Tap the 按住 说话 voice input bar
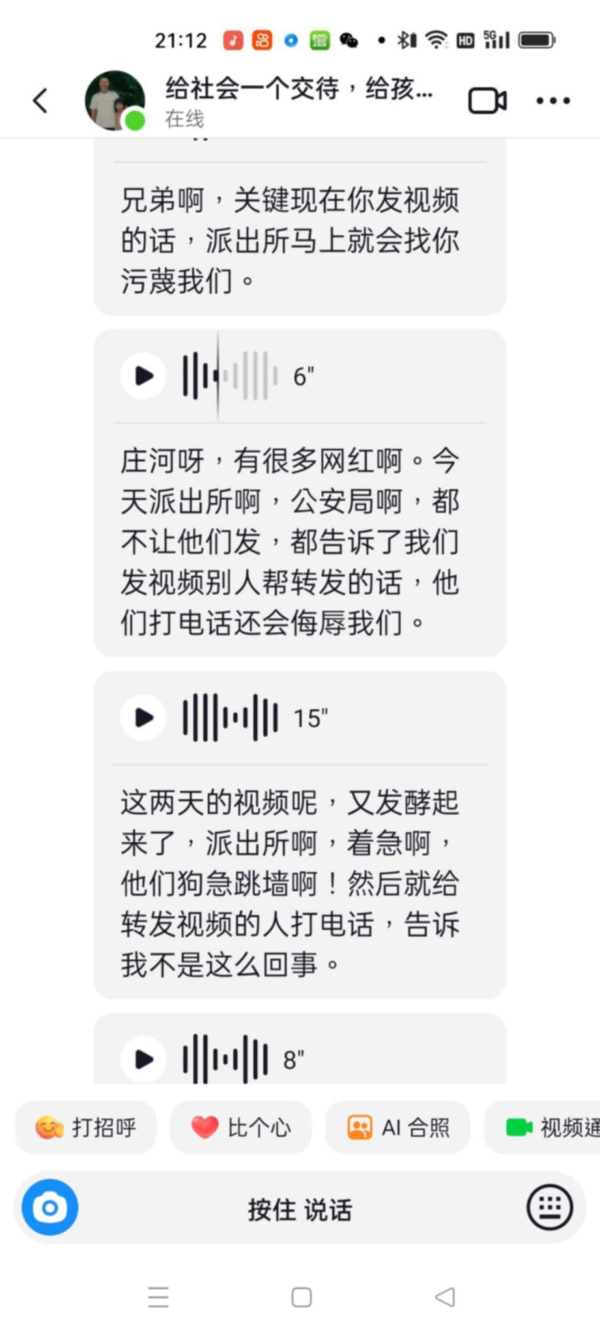The height and width of the screenshot is (1334, 600). point(300,1210)
